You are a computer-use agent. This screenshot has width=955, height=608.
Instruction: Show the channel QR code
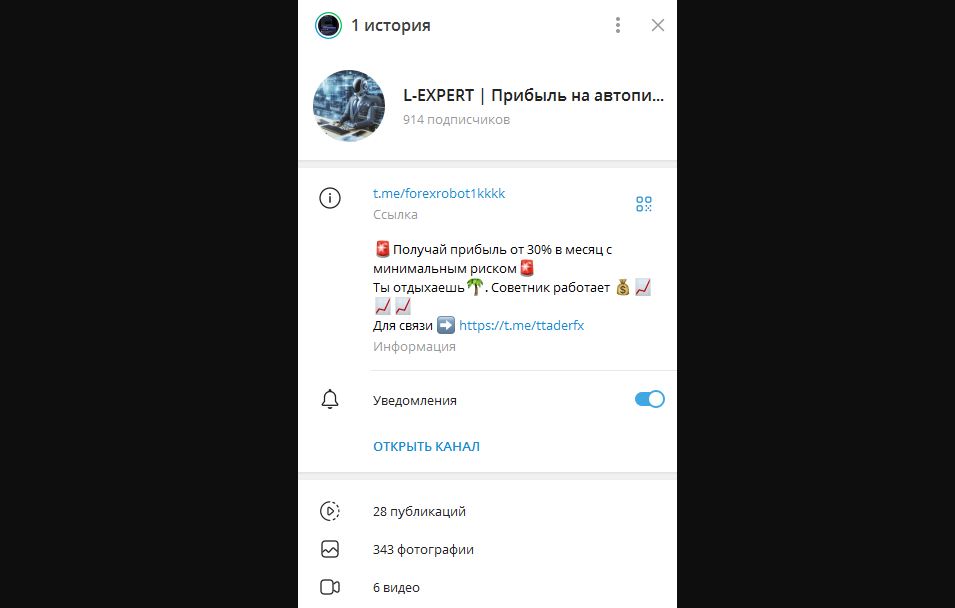tap(644, 204)
